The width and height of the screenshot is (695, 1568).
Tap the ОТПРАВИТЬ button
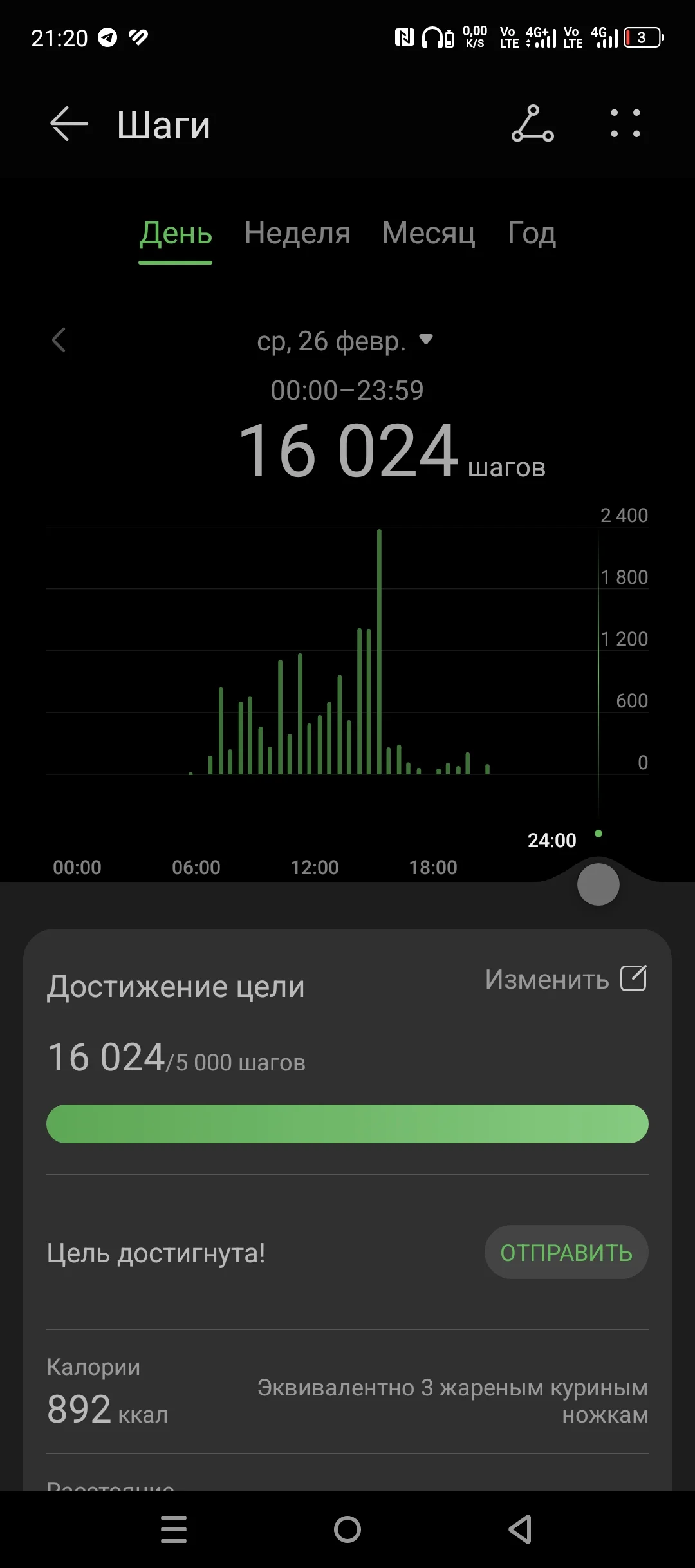(566, 1252)
